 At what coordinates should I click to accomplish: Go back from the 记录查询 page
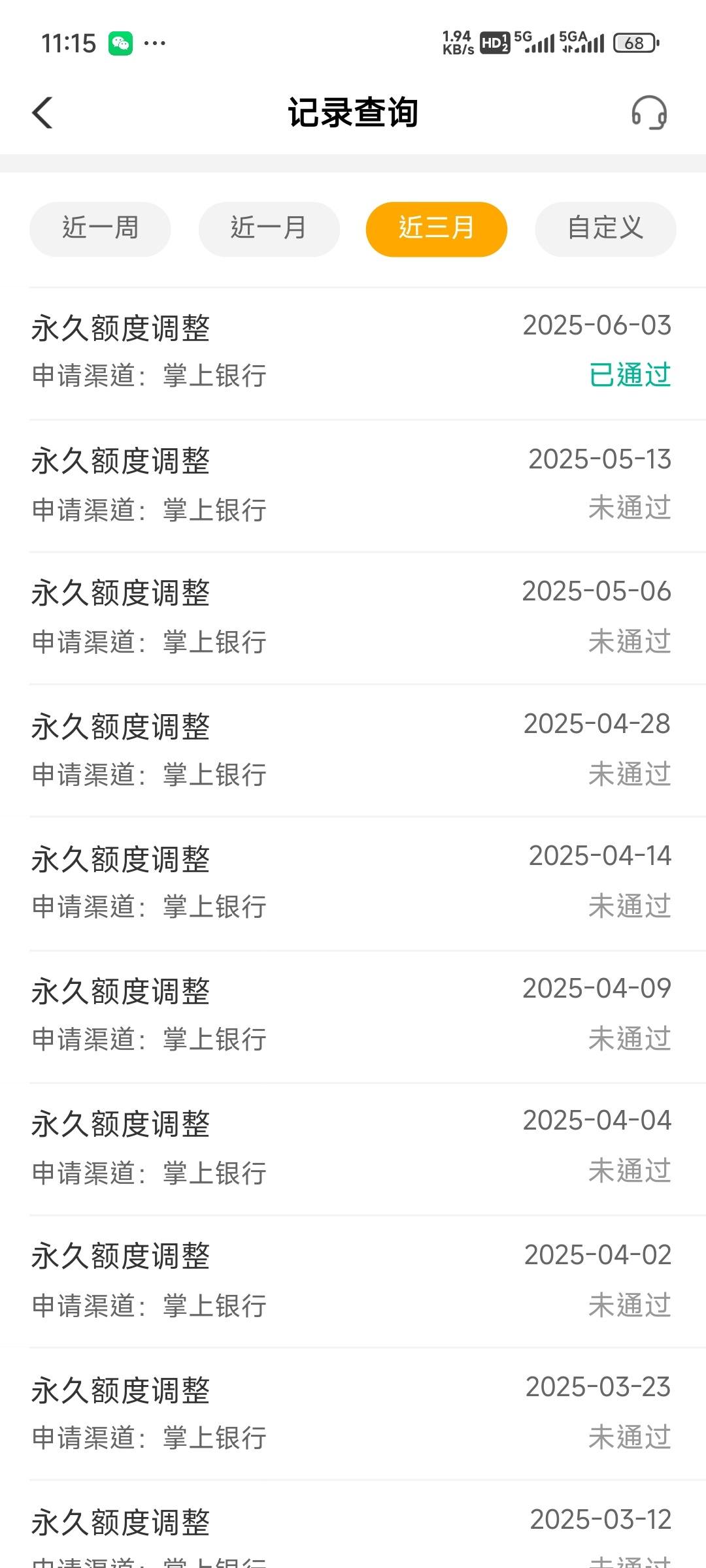click(x=42, y=112)
